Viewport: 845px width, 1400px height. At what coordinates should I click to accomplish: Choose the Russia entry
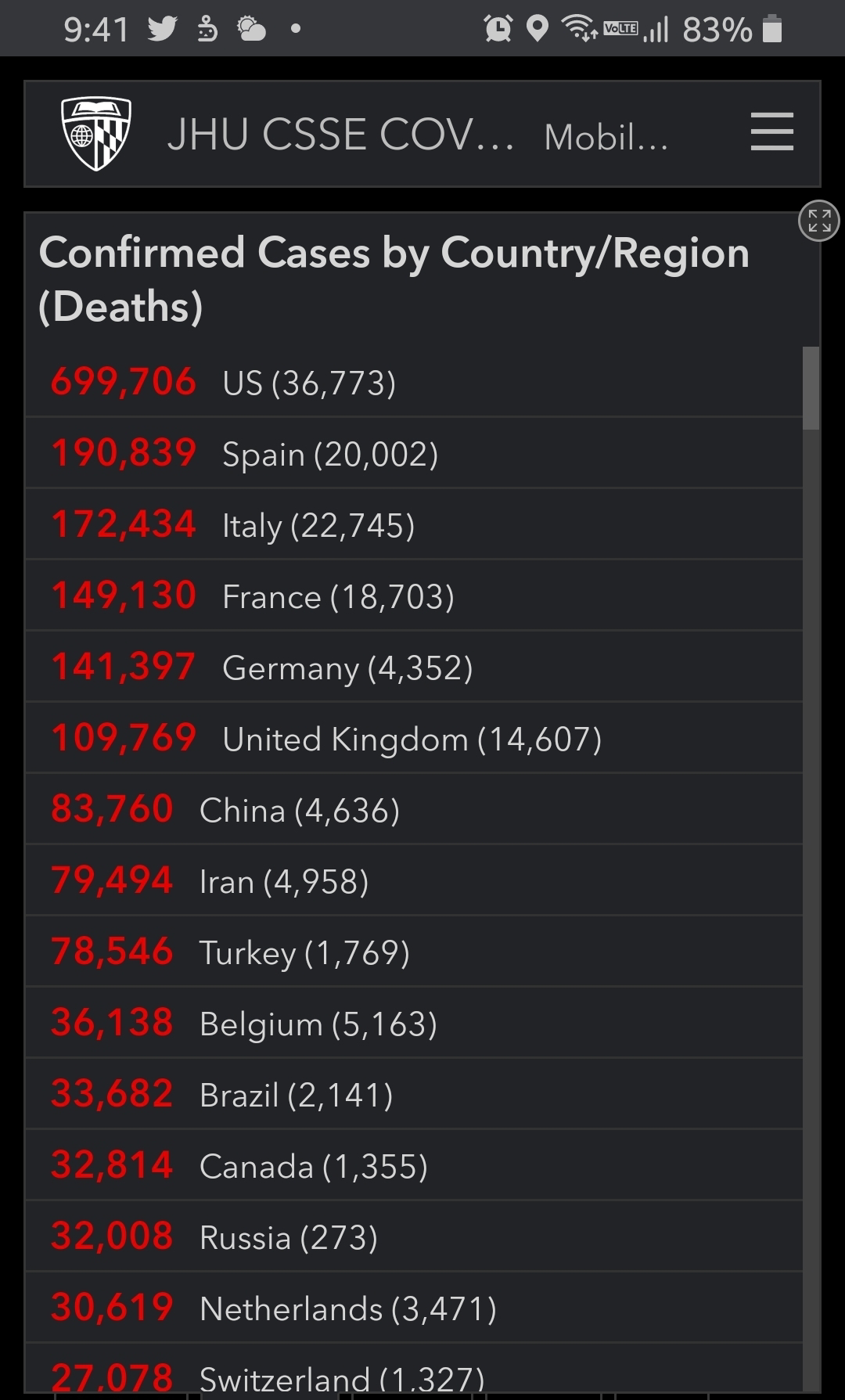(414, 1236)
